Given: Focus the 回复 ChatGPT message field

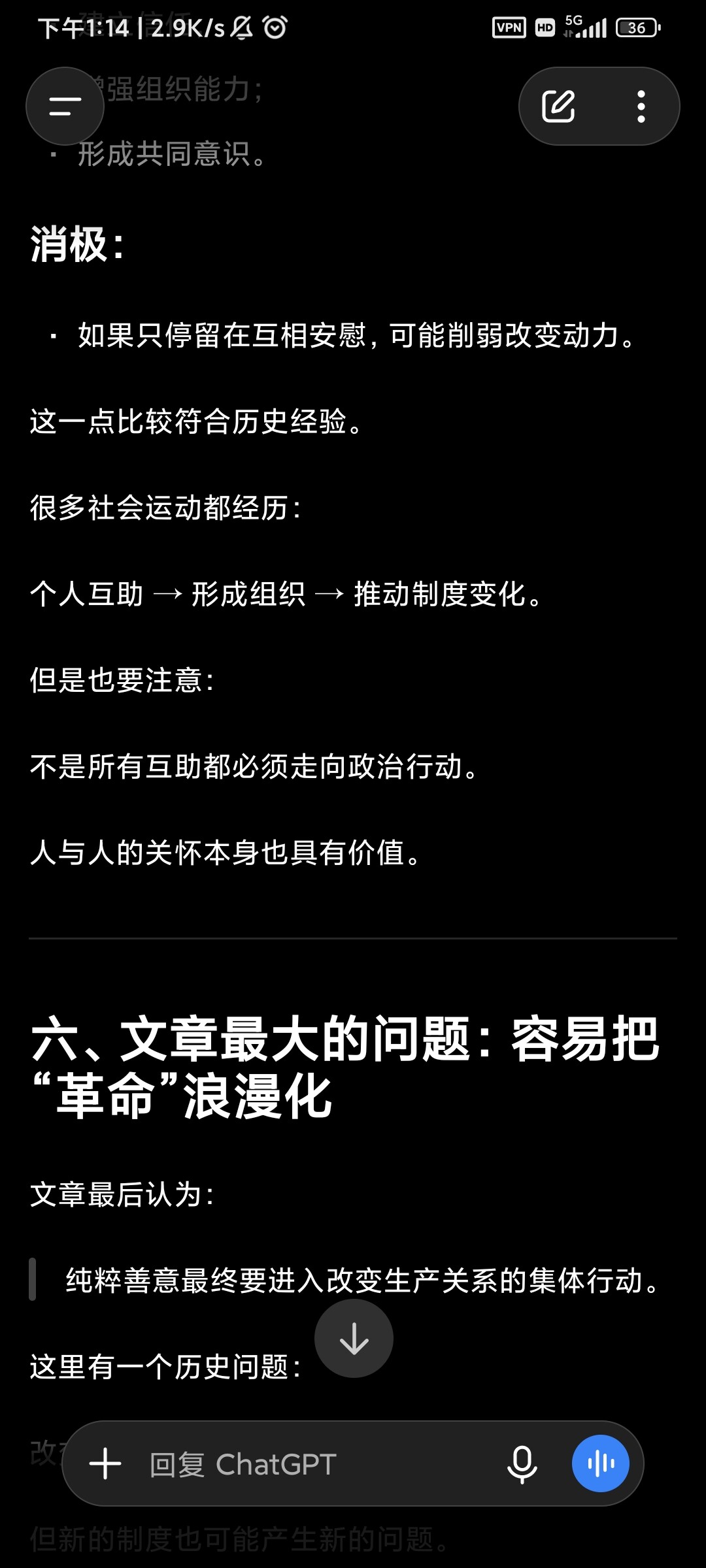Looking at the screenshot, I should tap(314, 1464).
